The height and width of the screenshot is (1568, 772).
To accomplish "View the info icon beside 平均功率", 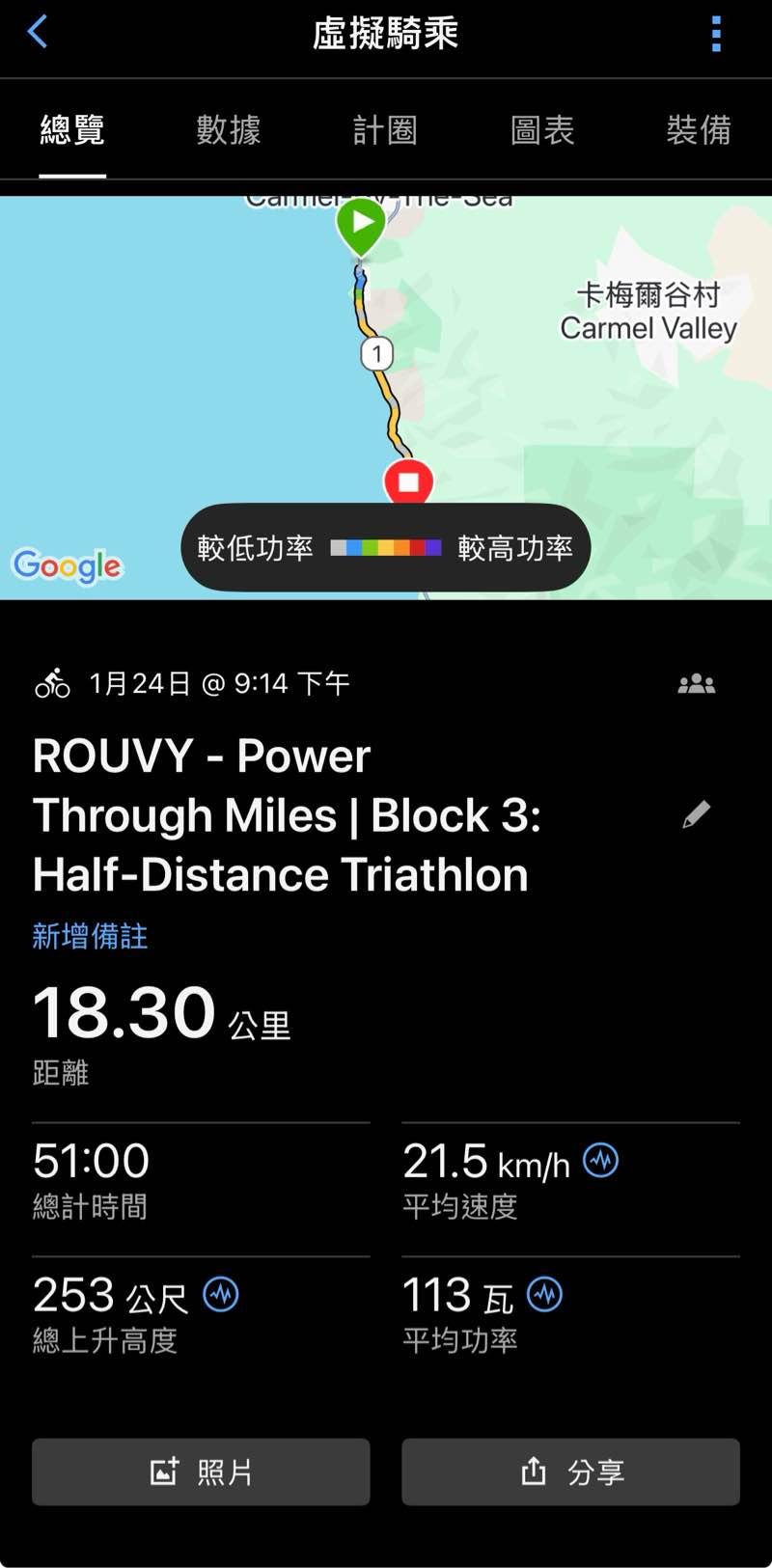I will [545, 1294].
